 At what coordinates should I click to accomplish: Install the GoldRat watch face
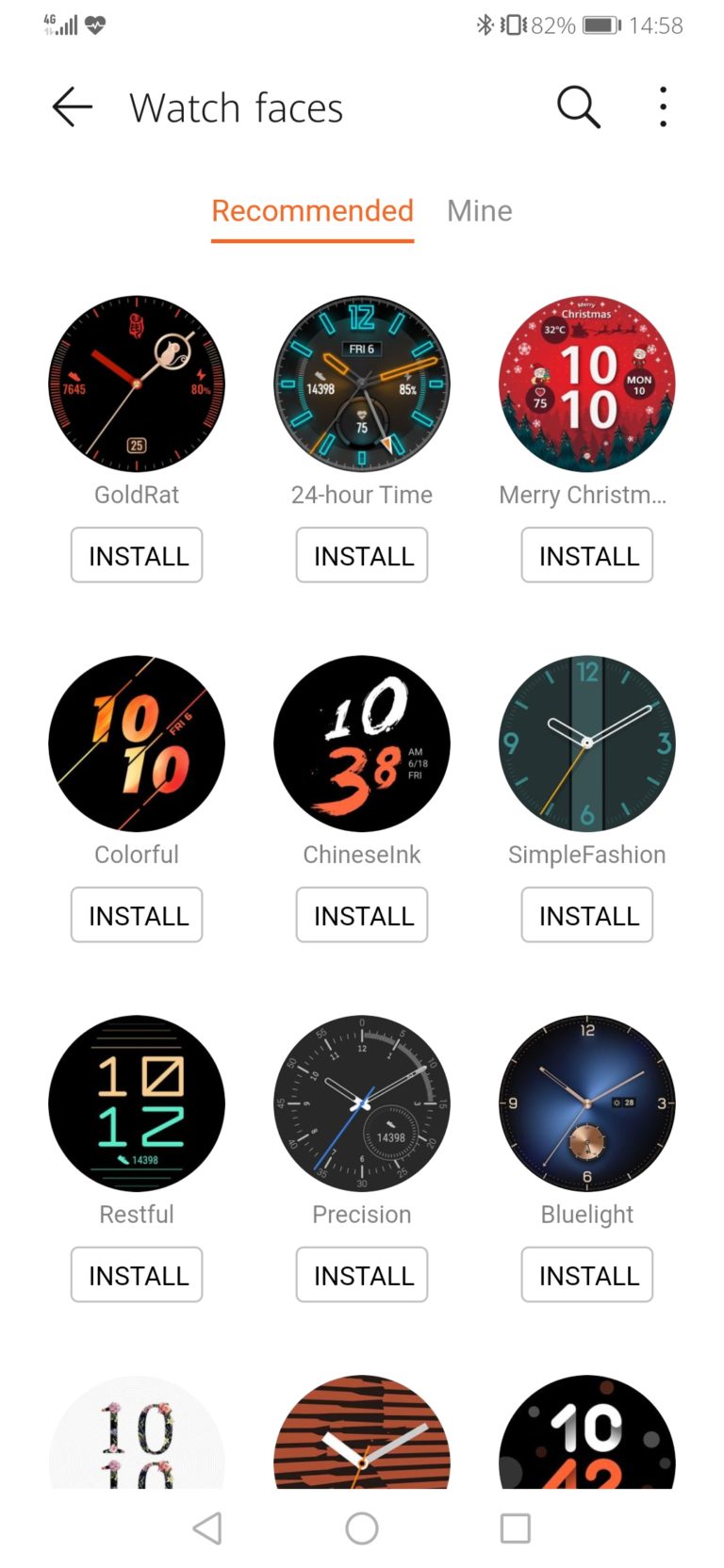137,556
